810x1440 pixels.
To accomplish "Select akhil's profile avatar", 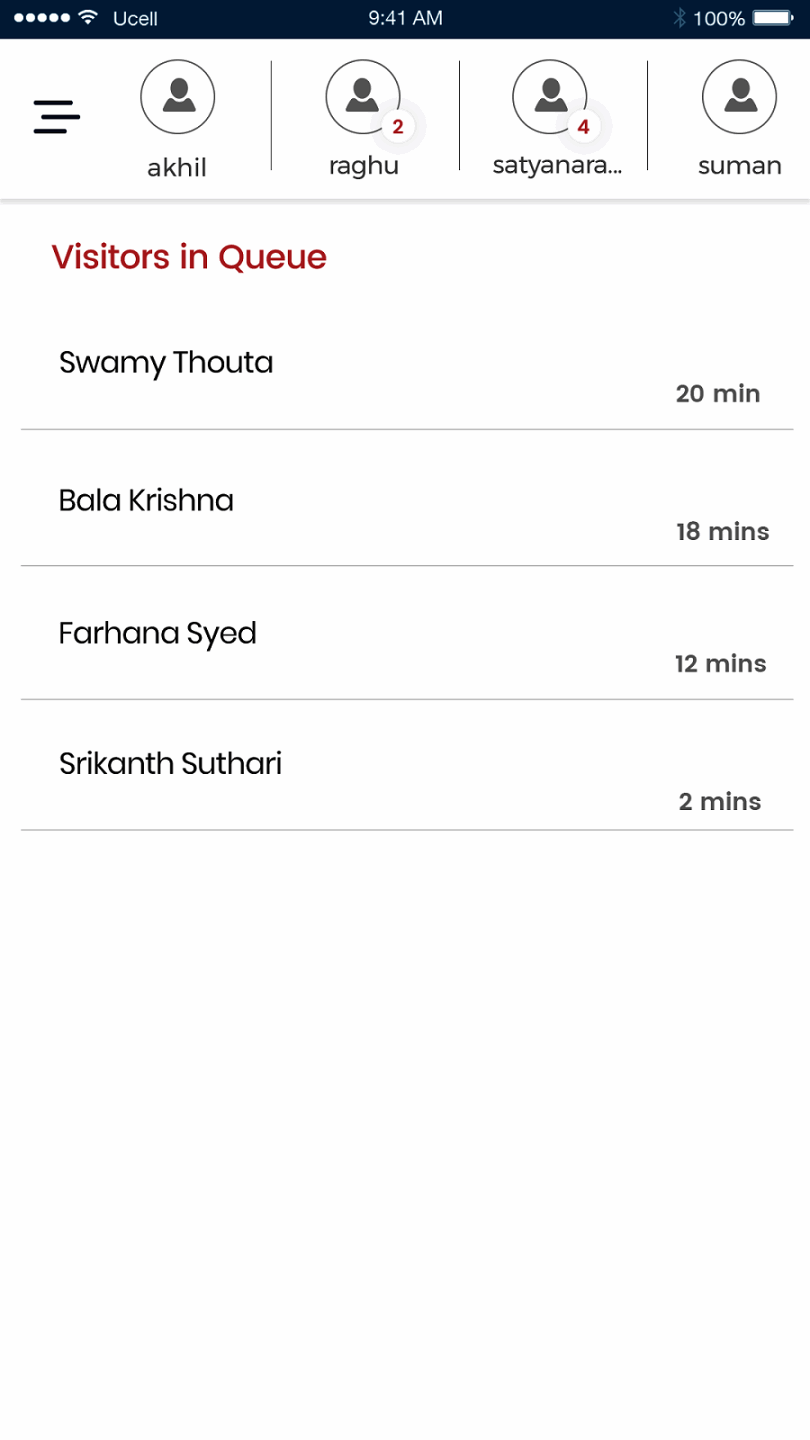I will (x=177, y=97).
